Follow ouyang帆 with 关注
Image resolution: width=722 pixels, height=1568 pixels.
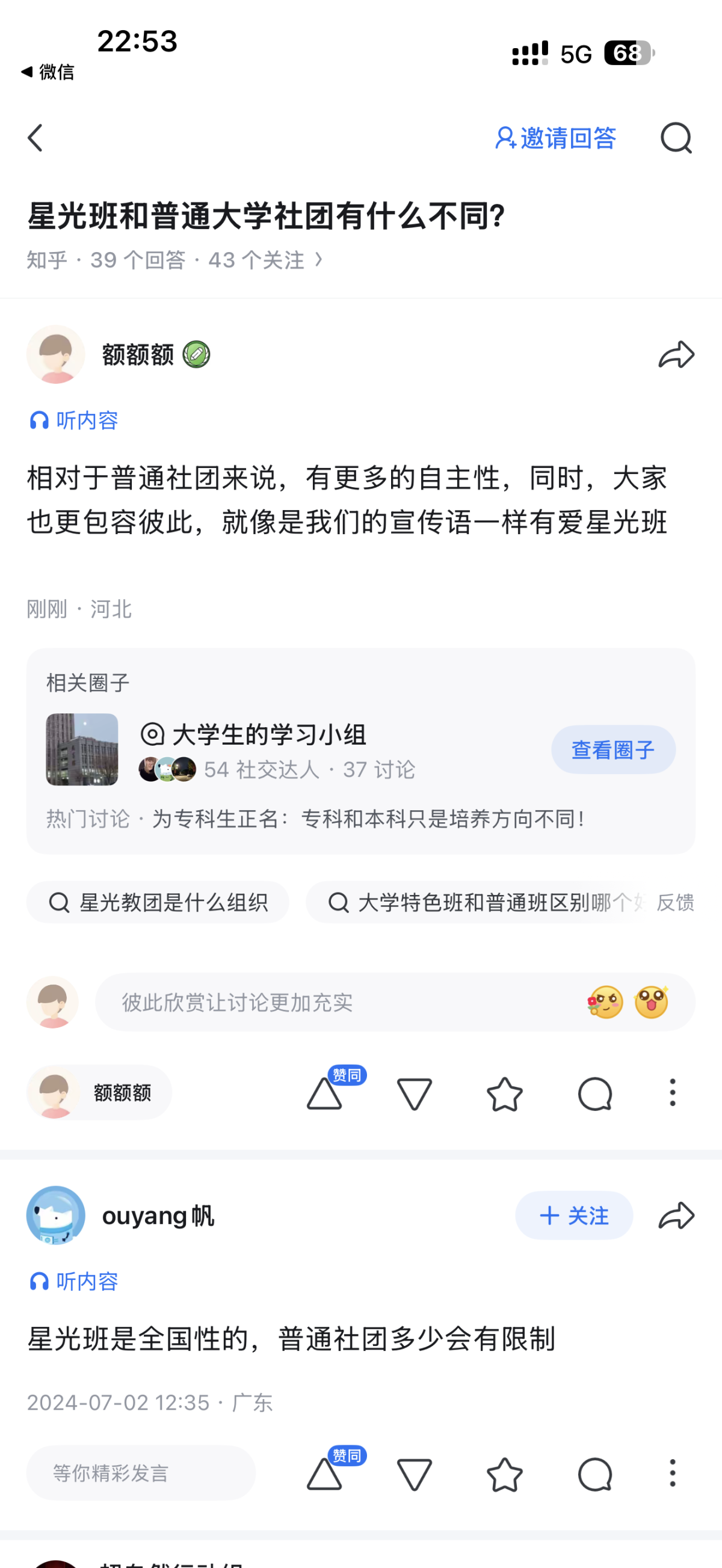pos(573,1216)
